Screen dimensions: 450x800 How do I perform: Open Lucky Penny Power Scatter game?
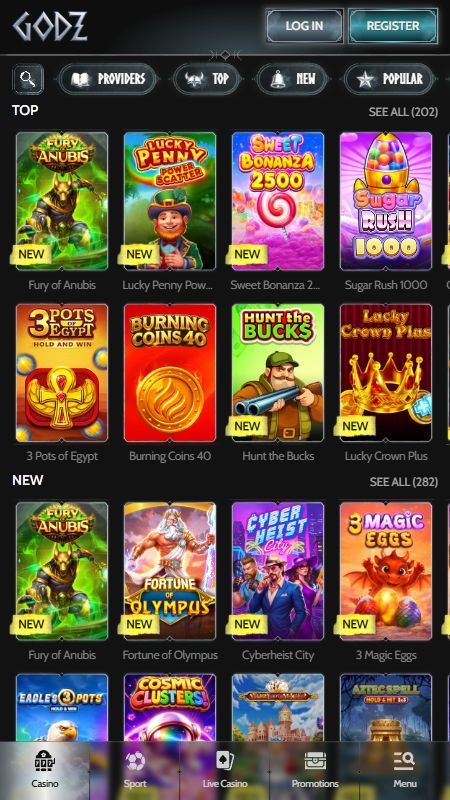tap(170, 201)
